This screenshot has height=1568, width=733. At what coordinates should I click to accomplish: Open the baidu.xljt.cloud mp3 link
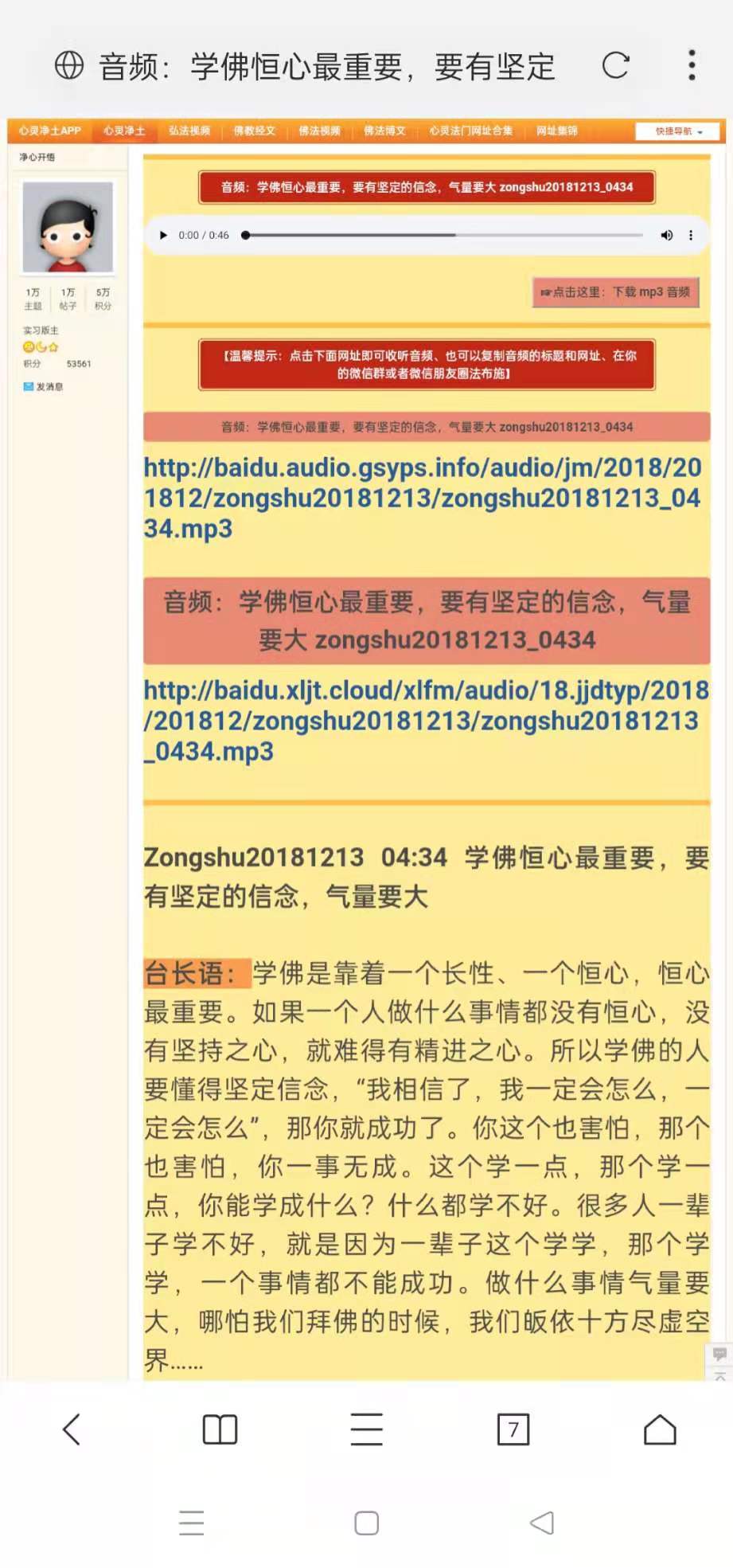[x=426, y=720]
